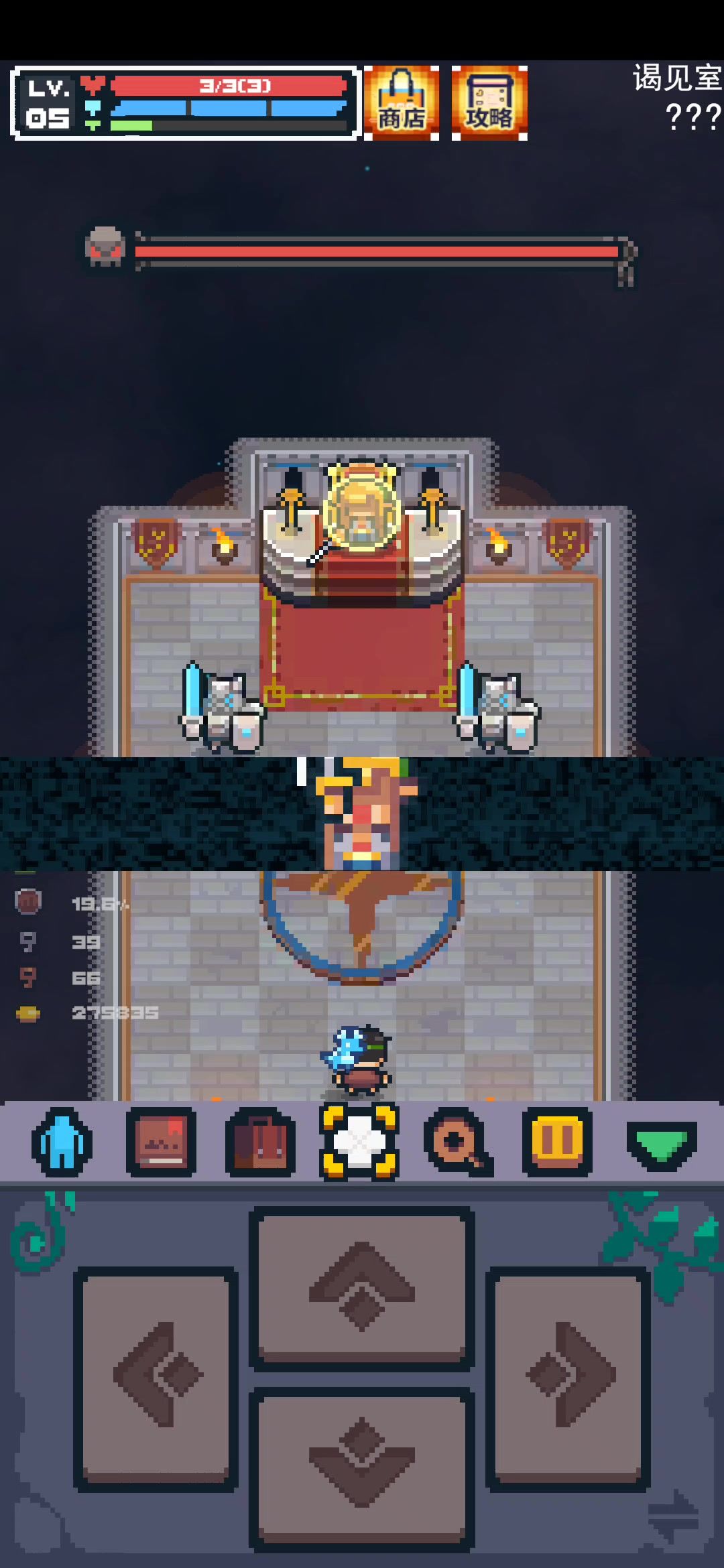Open the 商店 shop button
The image size is (724, 1568).
402,103
